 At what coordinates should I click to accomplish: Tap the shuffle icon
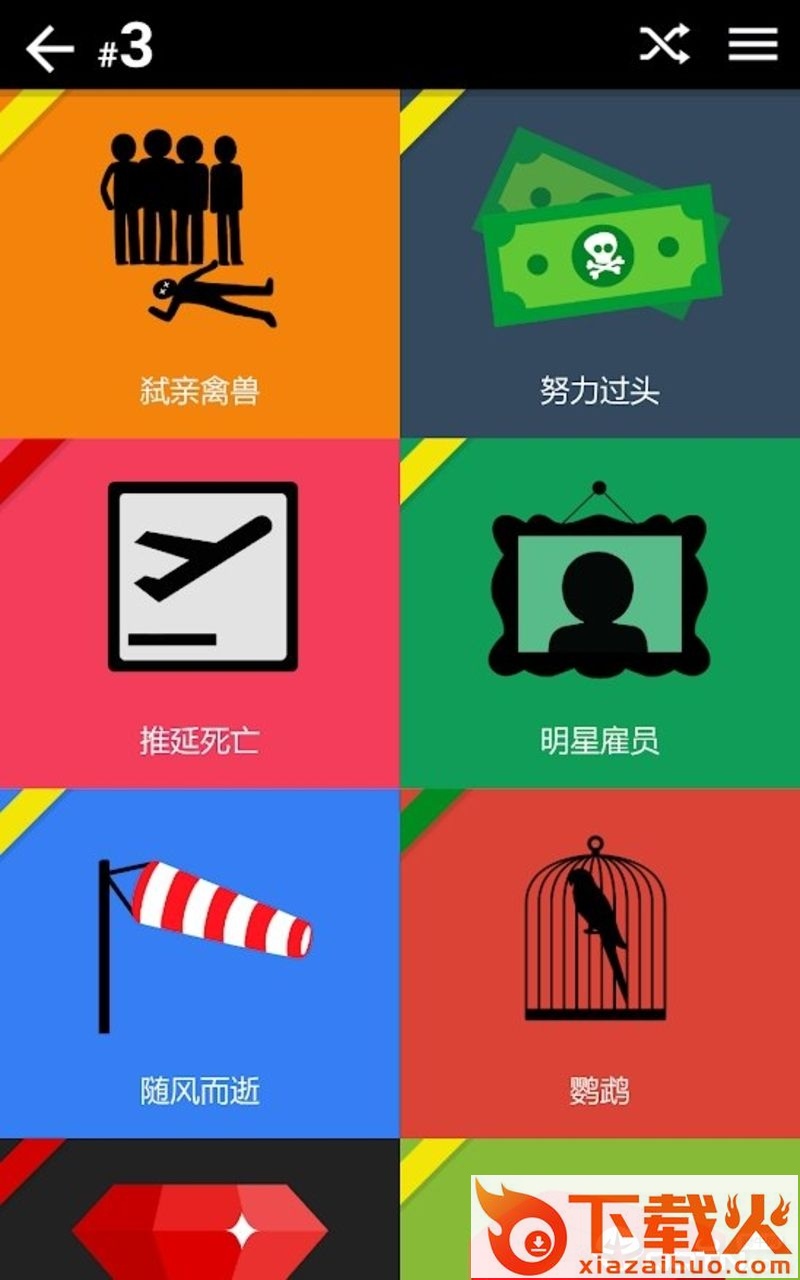click(665, 44)
